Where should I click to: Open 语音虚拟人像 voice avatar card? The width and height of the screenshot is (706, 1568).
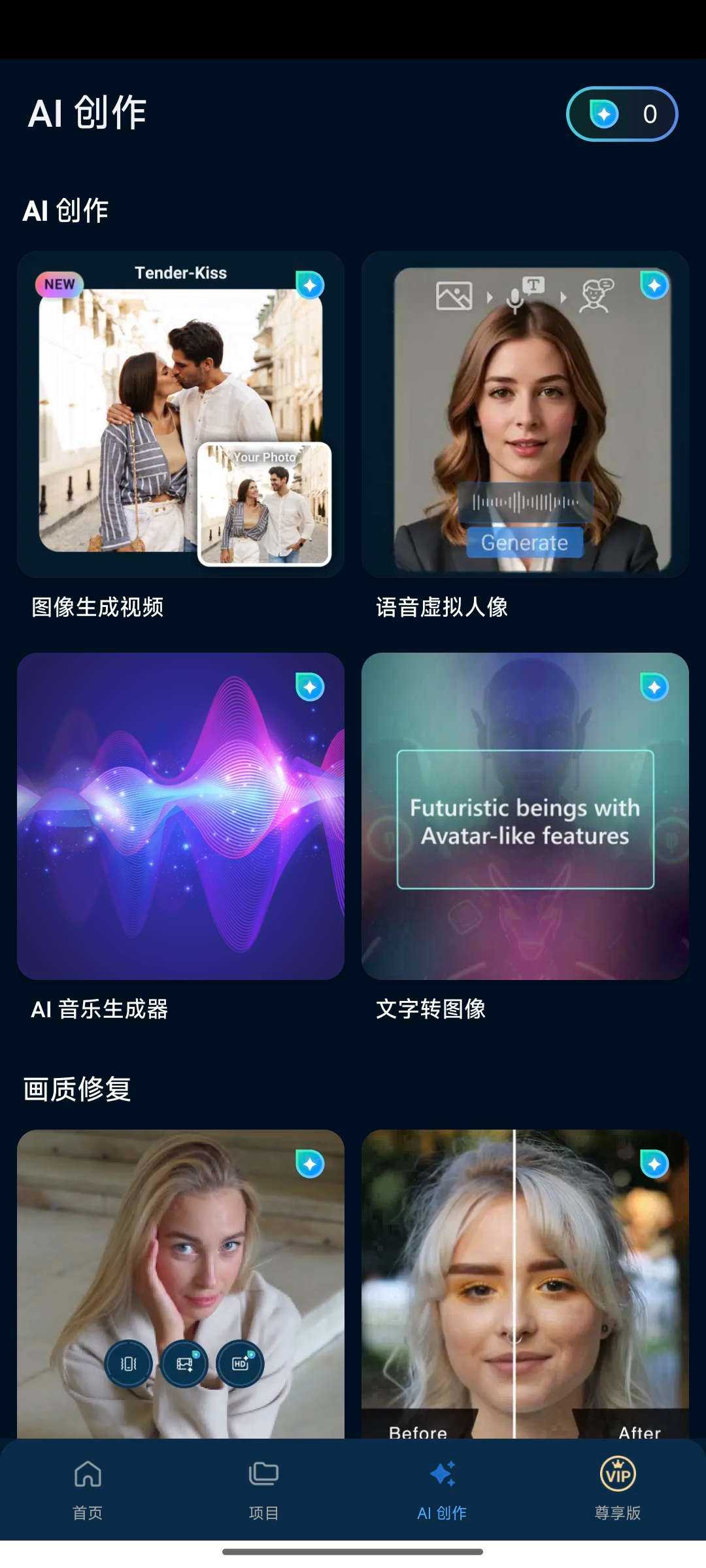pos(525,414)
